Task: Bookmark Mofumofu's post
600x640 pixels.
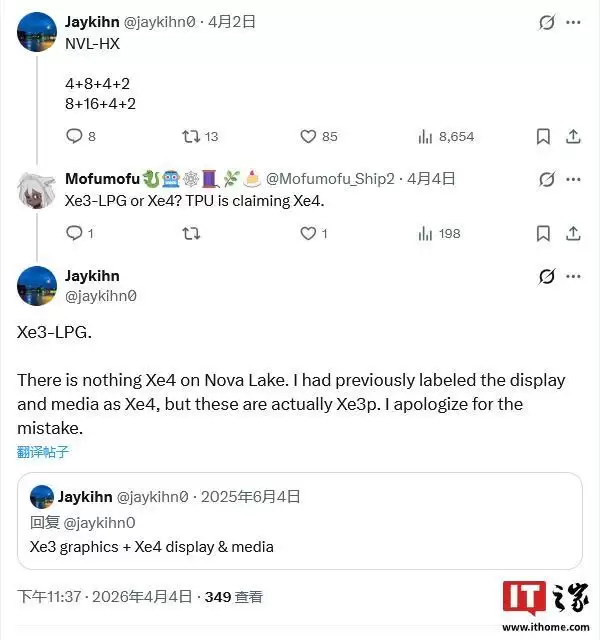Action: pyautogui.click(x=543, y=233)
